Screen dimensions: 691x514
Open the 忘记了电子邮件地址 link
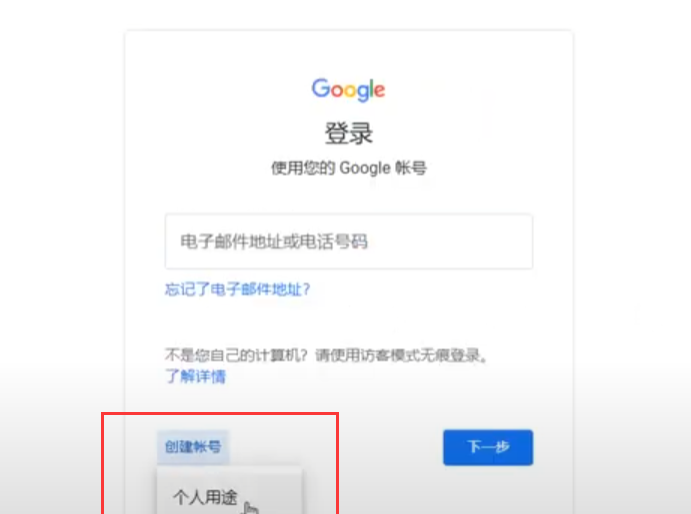(x=237, y=289)
